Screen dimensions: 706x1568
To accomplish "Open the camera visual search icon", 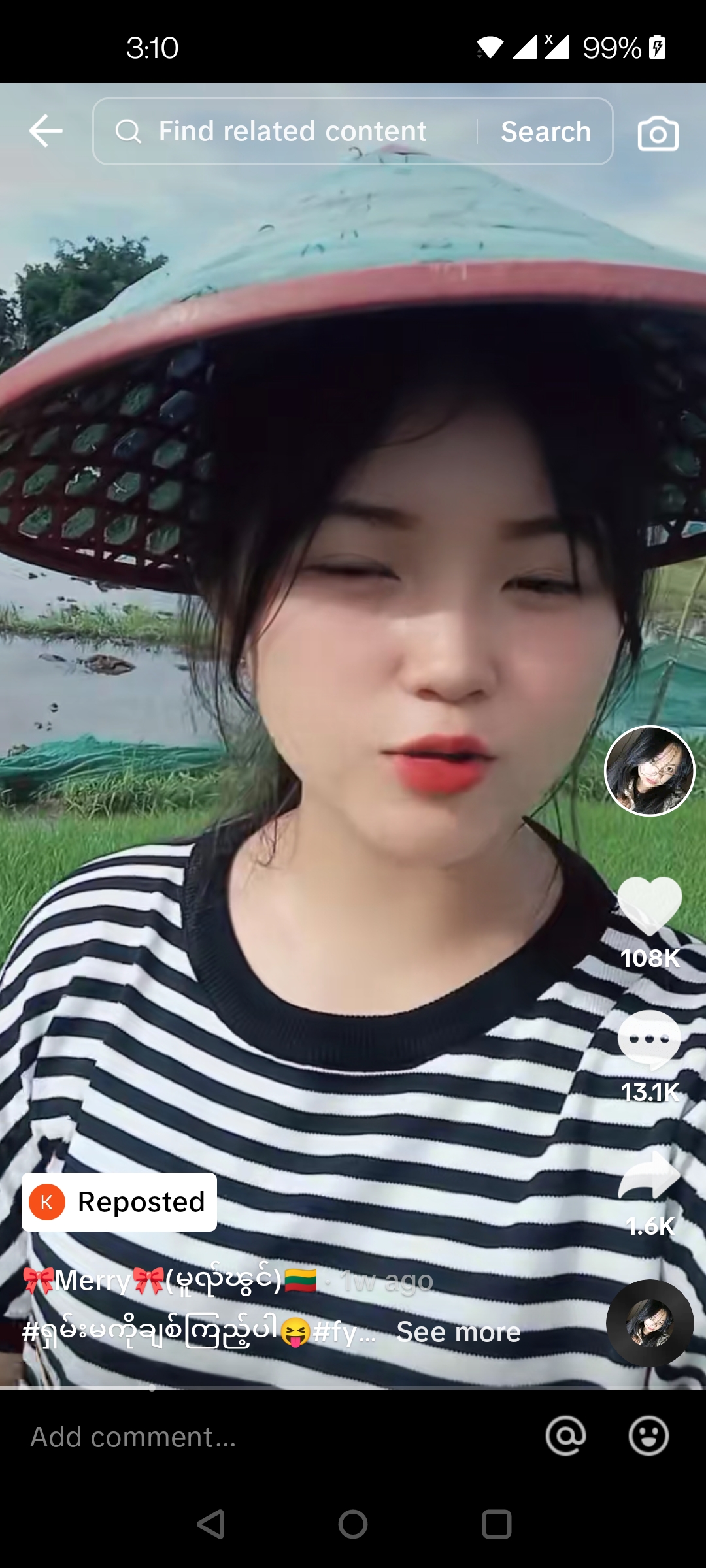I will click(658, 133).
